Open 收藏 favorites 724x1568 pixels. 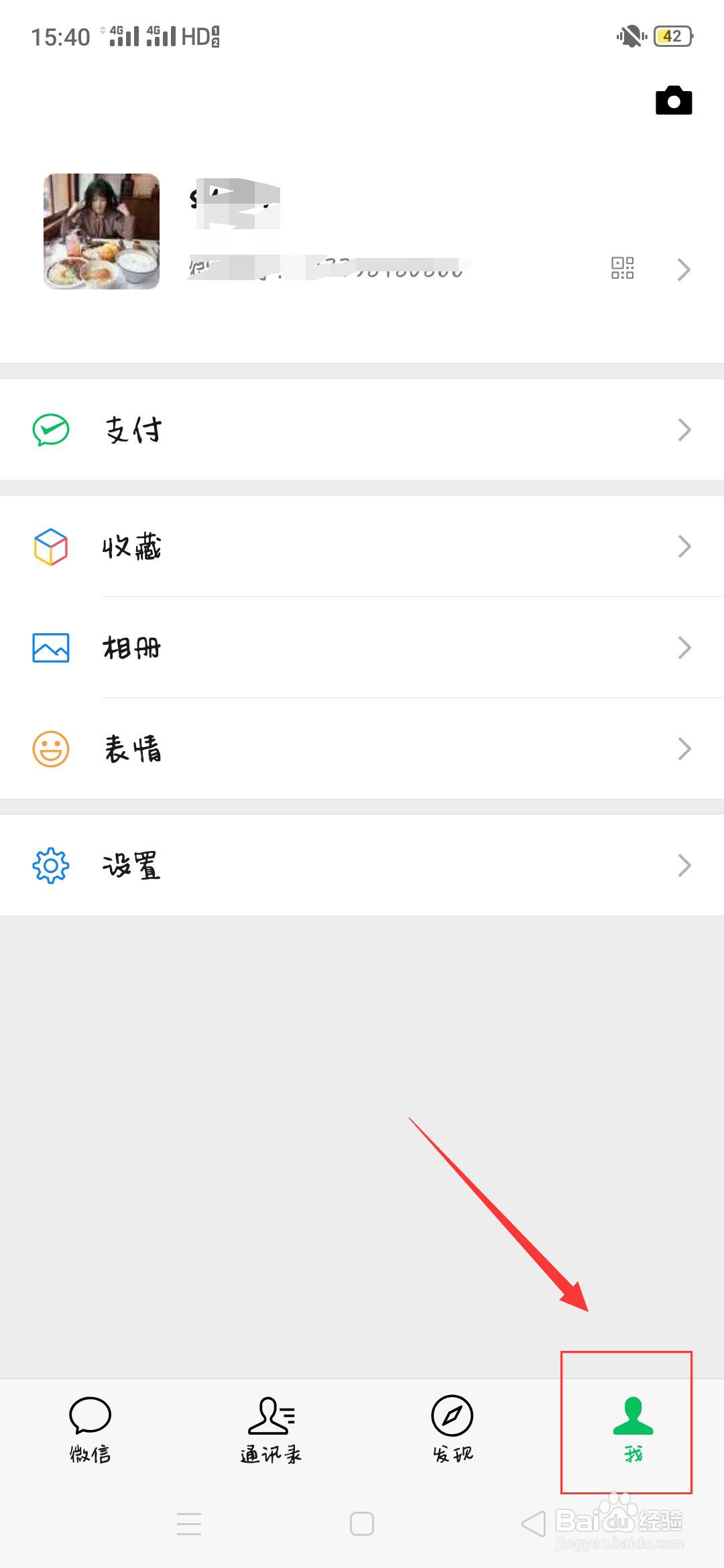click(362, 547)
